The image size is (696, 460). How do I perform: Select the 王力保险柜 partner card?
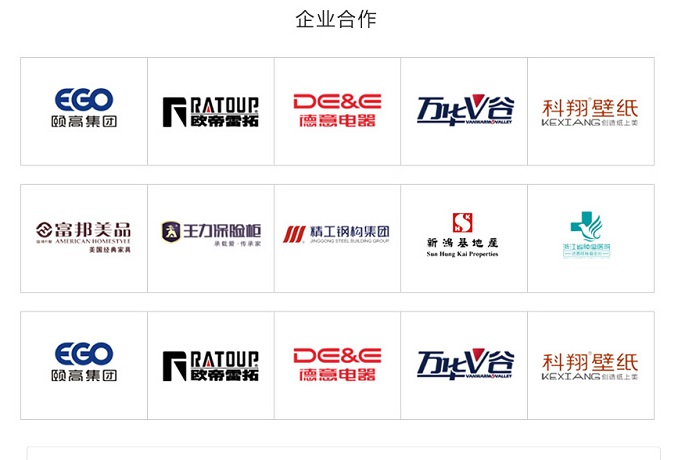pos(211,238)
